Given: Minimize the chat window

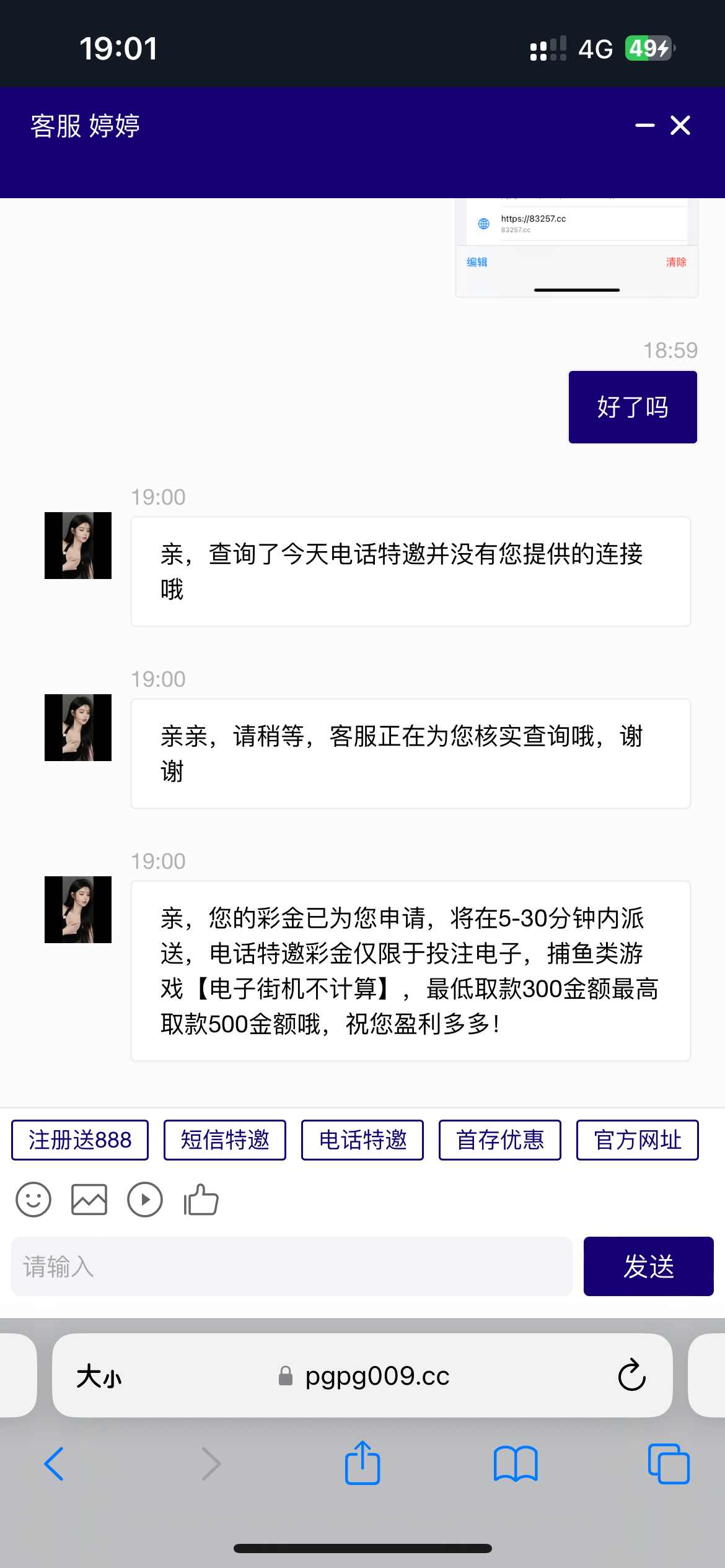Looking at the screenshot, I should [x=646, y=125].
